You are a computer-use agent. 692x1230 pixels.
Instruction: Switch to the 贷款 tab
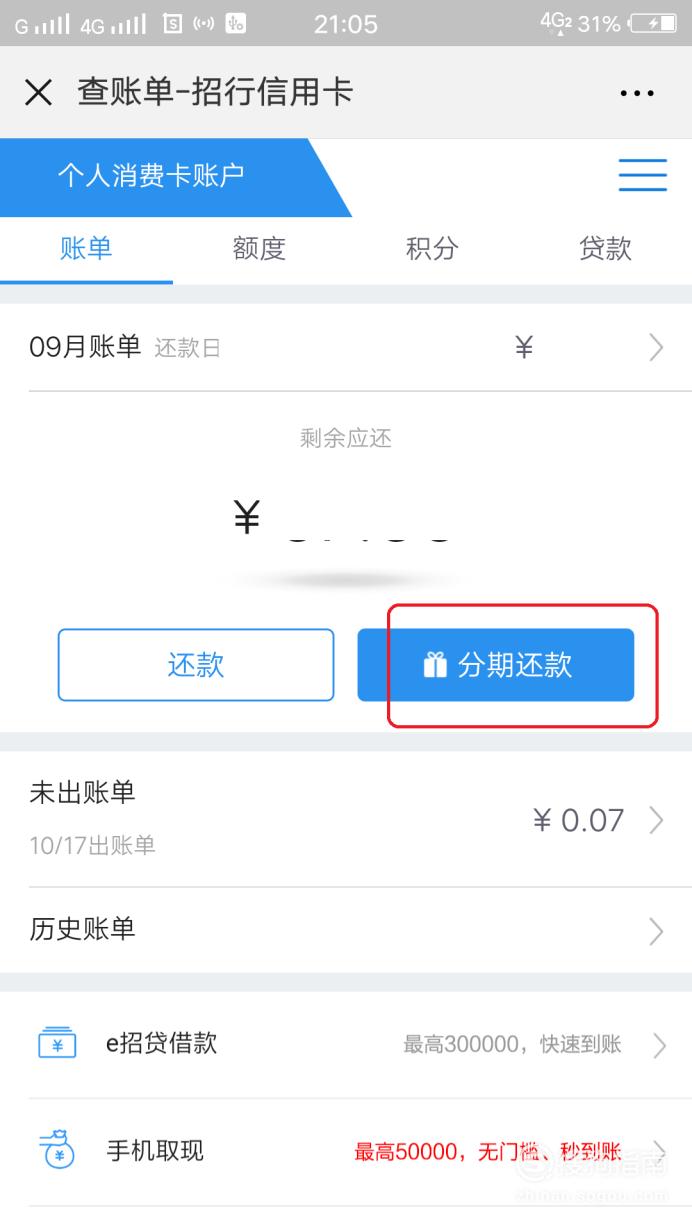[x=605, y=249]
